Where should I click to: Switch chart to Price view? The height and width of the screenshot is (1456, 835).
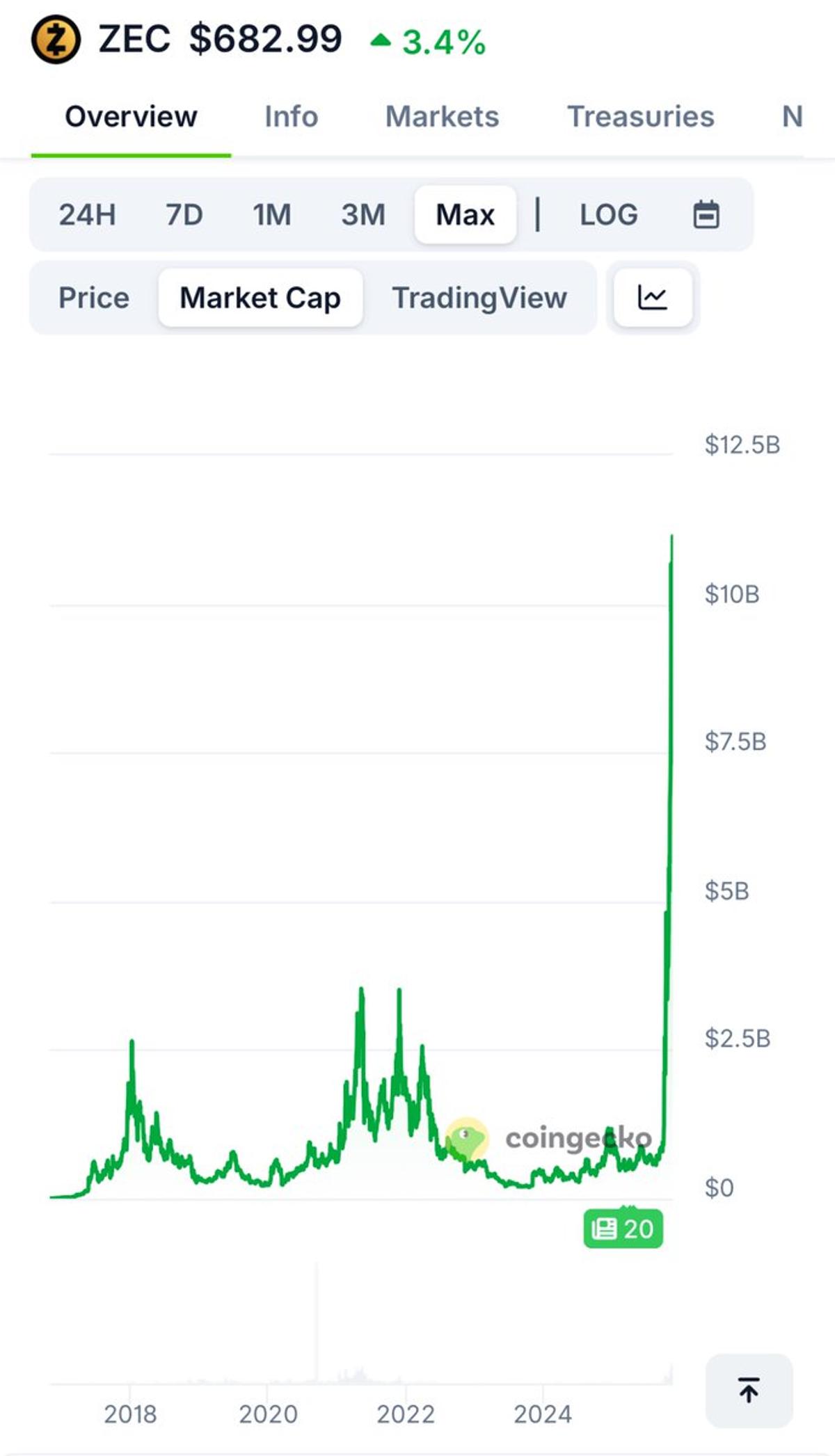pyautogui.click(x=94, y=298)
